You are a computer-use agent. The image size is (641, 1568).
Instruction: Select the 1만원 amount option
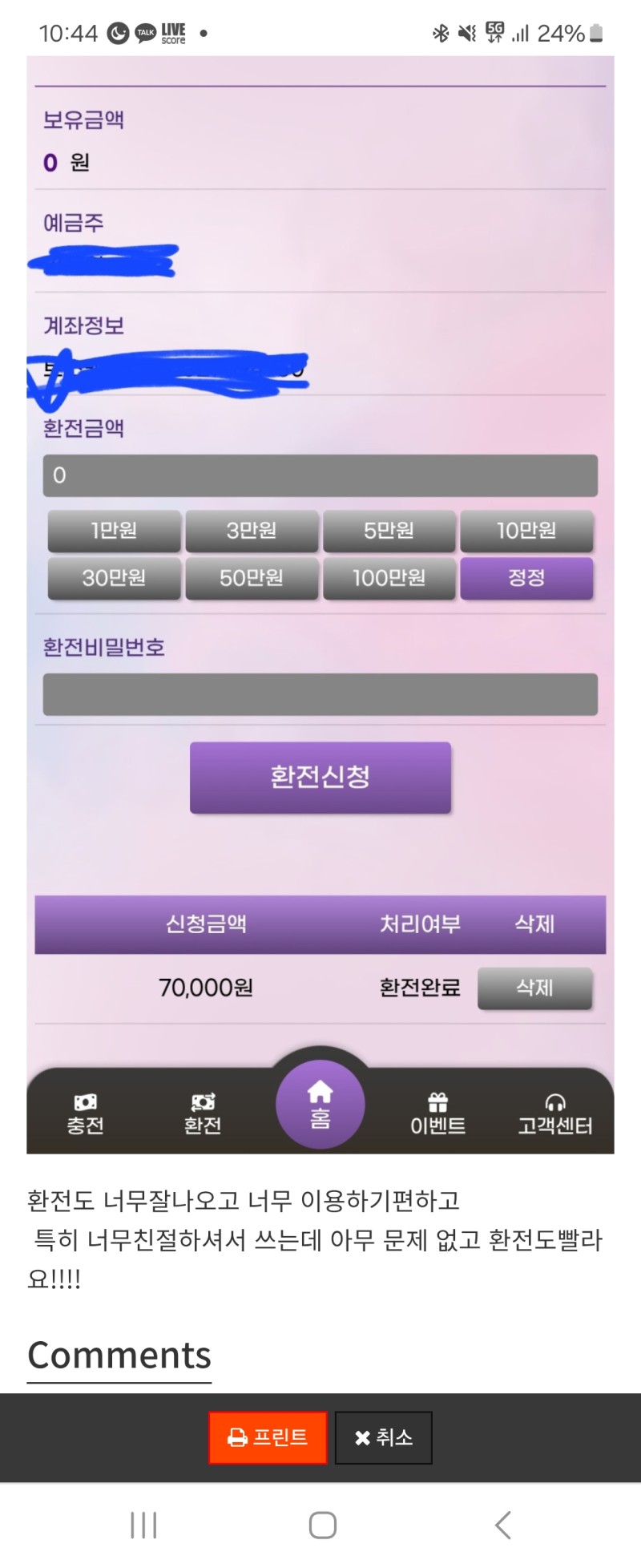(x=113, y=531)
